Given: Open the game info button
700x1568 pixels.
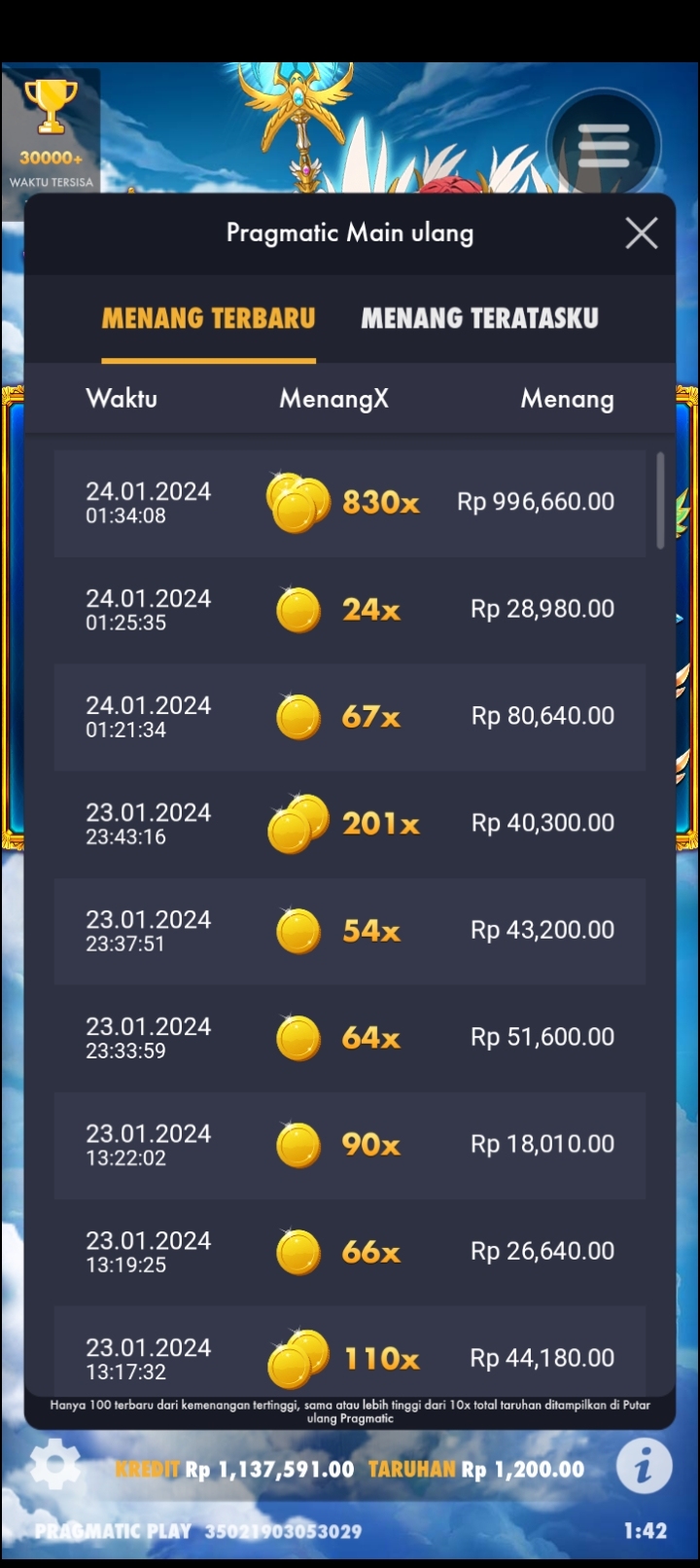Looking at the screenshot, I should (644, 1466).
